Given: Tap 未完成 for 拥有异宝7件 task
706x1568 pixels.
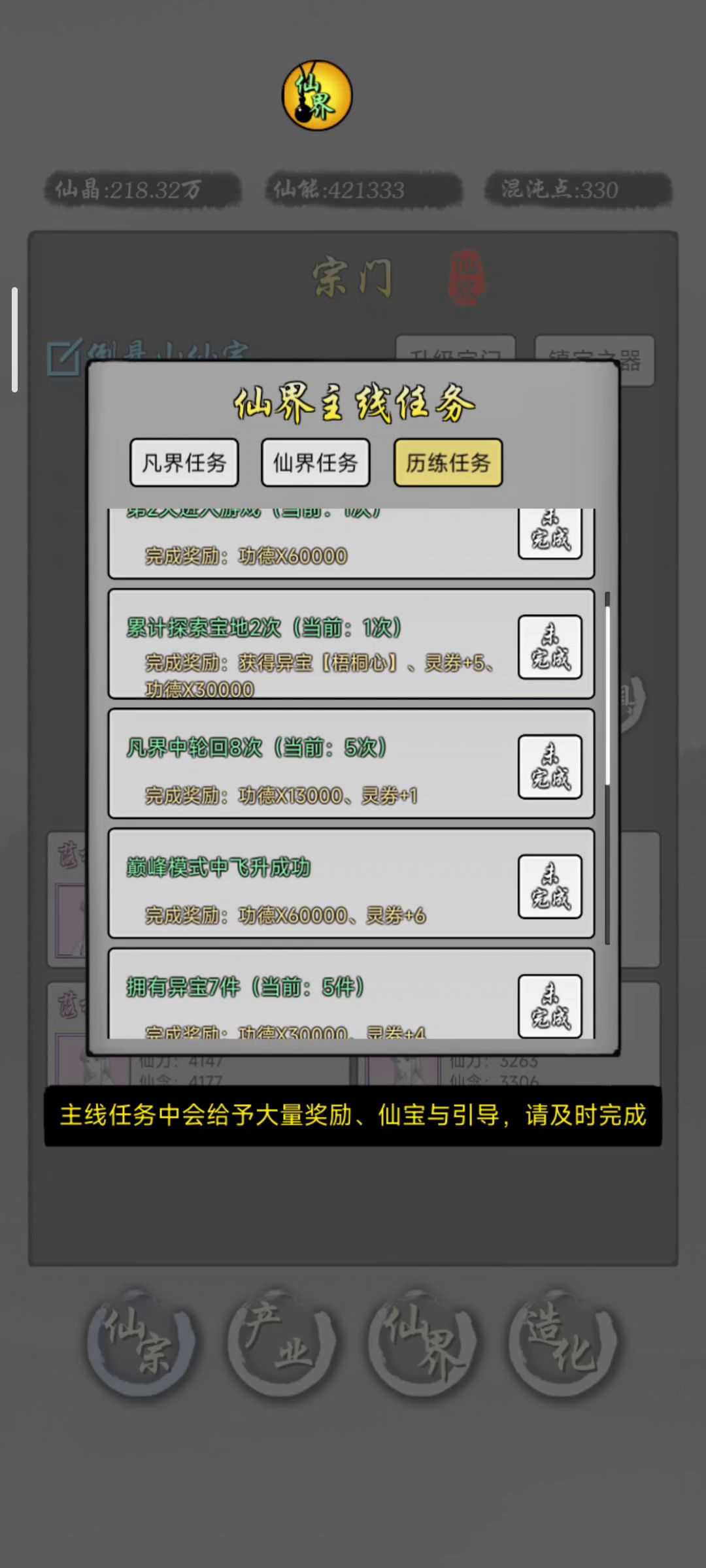Looking at the screenshot, I should click(550, 1005).
